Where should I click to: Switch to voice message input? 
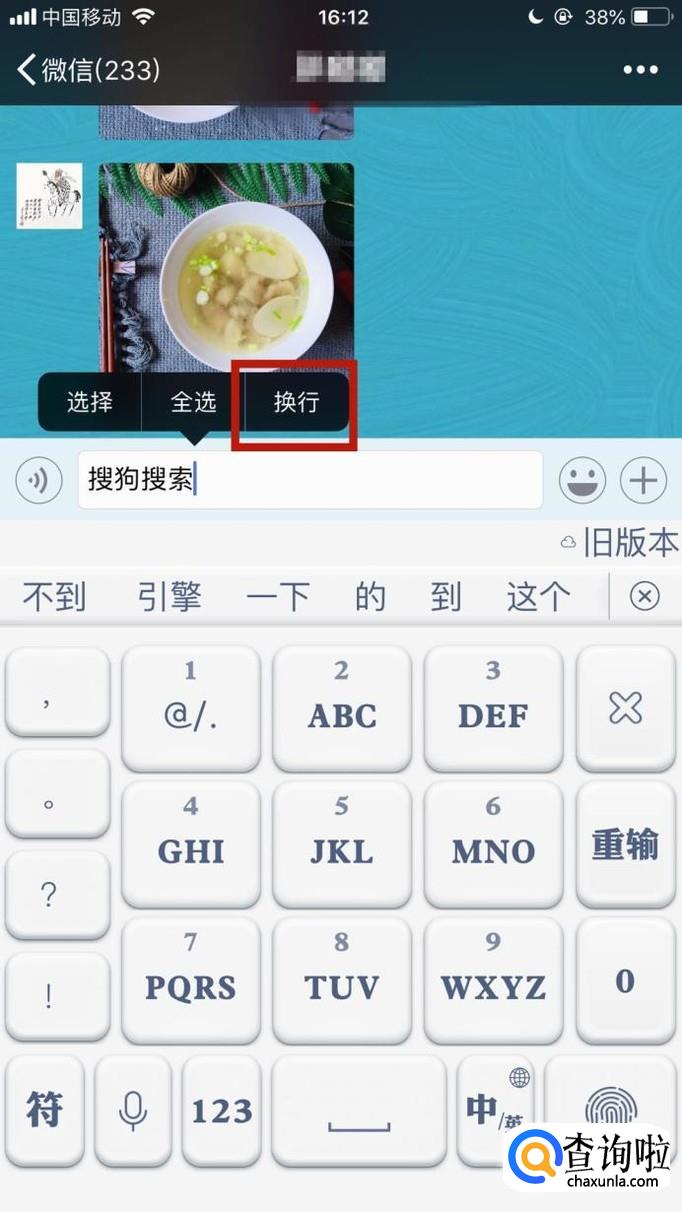point(39,481)
